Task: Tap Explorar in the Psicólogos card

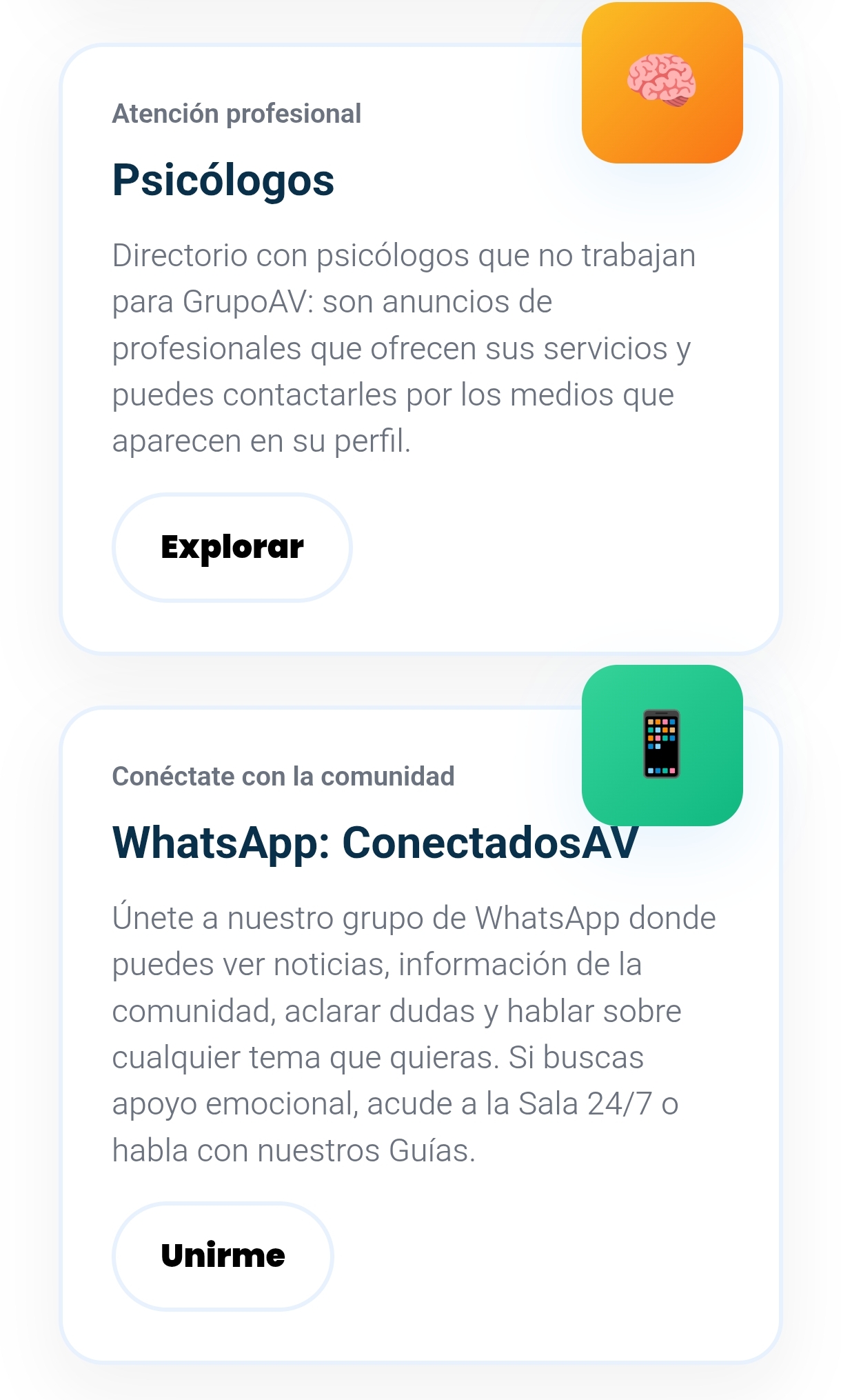Action: pyautogui.click(x=232, y=548)
